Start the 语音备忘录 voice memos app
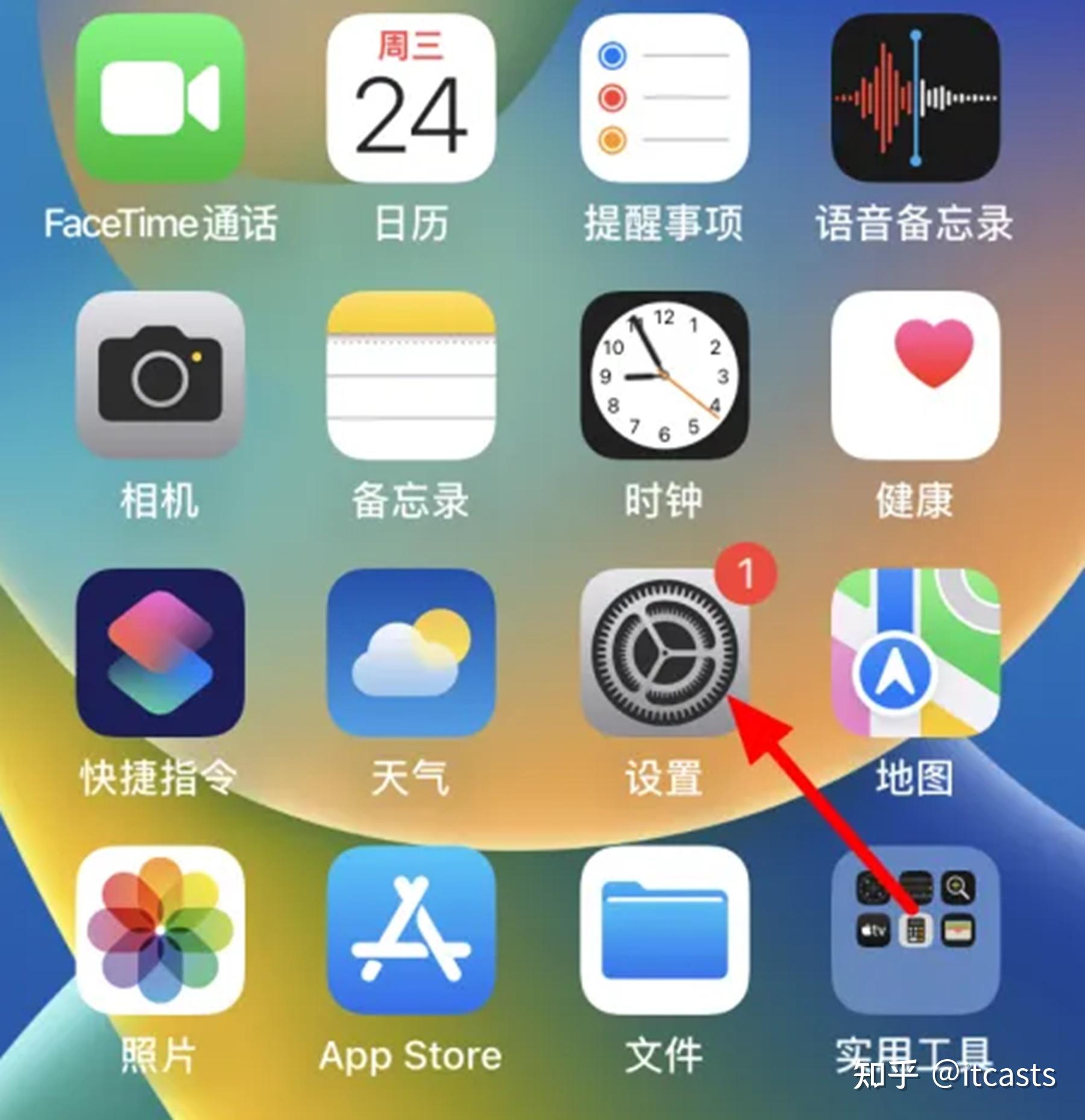The width and height of the screenshot is (1085, 1120). point(915,98)
